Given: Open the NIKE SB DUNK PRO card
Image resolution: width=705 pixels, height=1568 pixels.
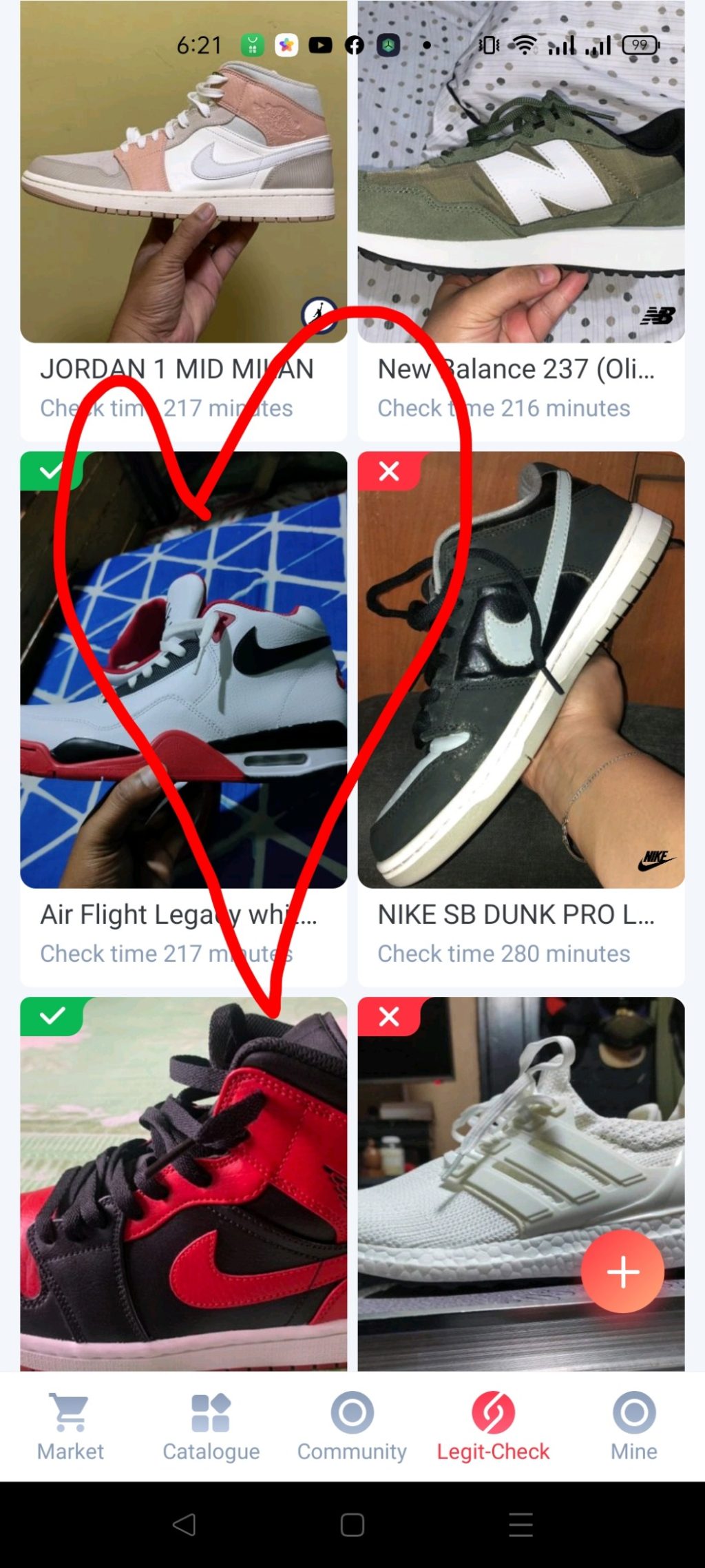Looking at the screenshot, I should [520, 689].
